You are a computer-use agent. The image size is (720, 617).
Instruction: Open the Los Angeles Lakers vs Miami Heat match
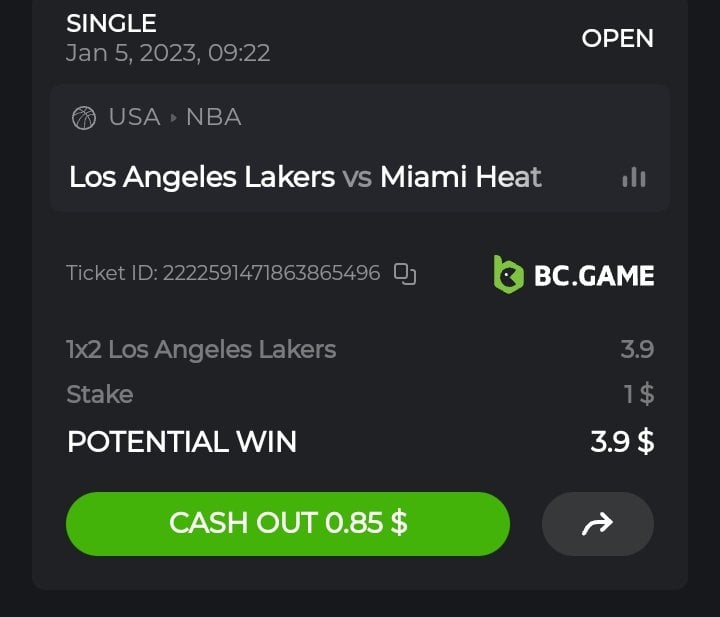(305, 178)
